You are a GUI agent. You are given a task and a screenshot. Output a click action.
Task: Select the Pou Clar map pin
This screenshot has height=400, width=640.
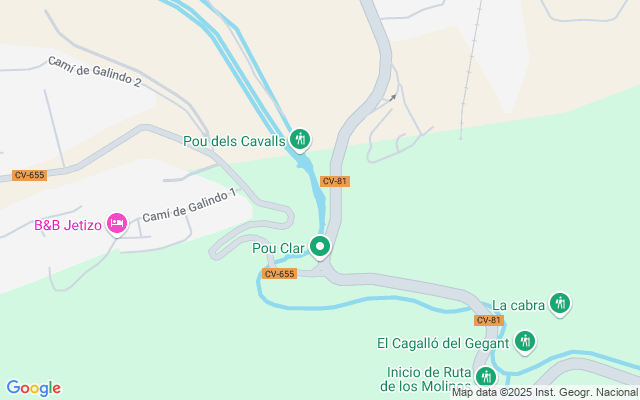[x=321, y=246]
